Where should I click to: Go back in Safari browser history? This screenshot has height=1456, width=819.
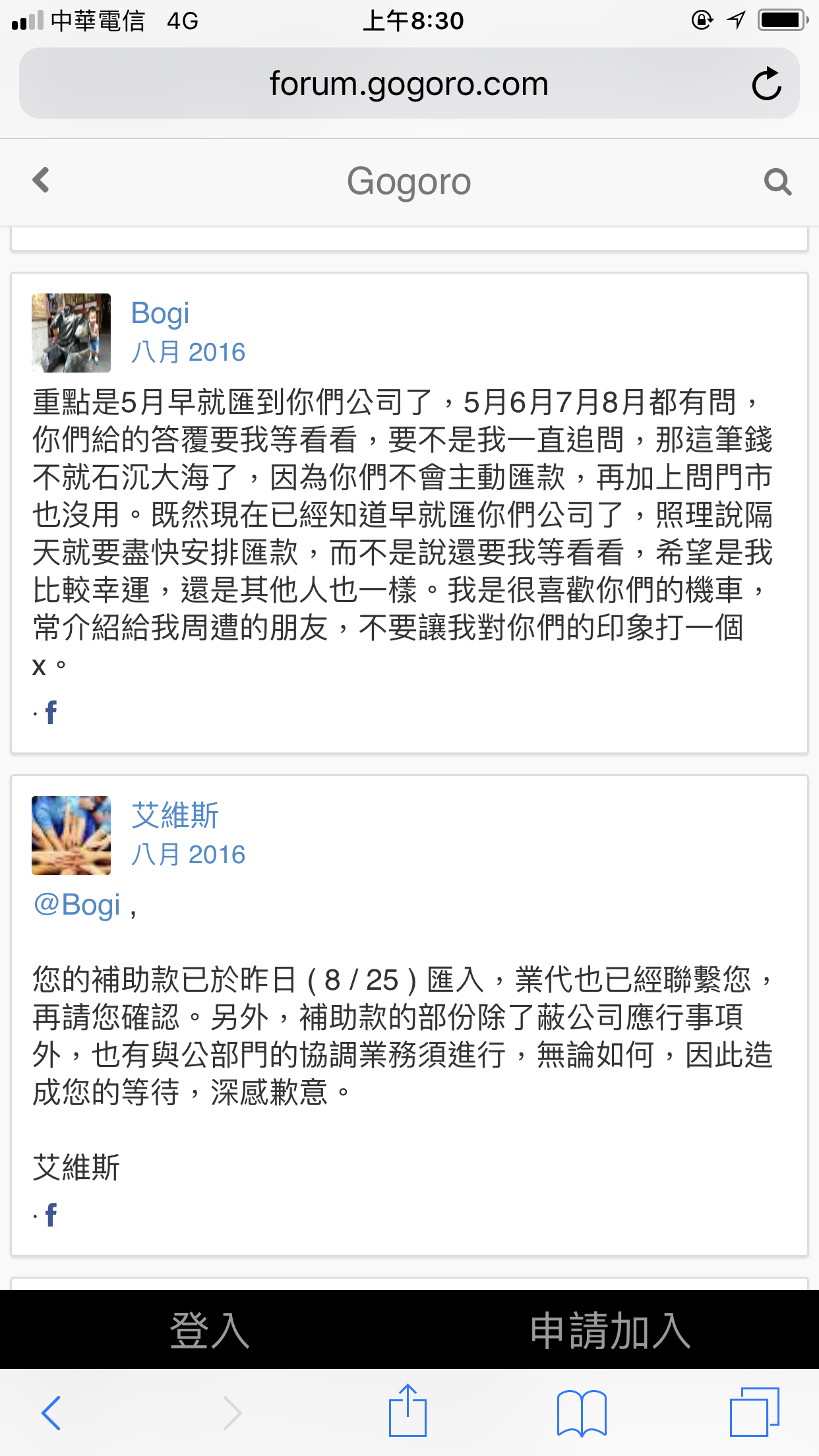click(51, 1412)
